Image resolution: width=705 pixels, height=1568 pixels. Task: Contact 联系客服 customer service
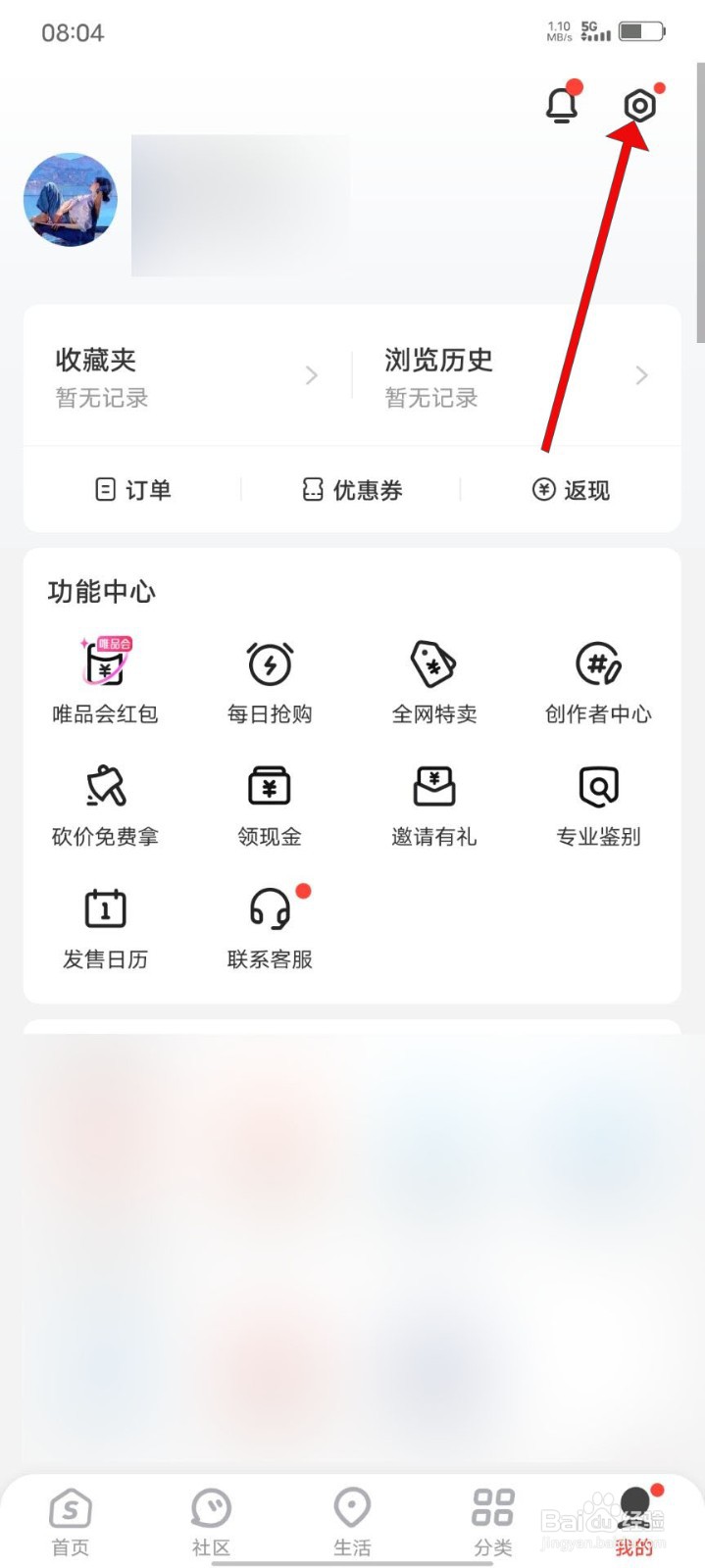pos(270,926)
